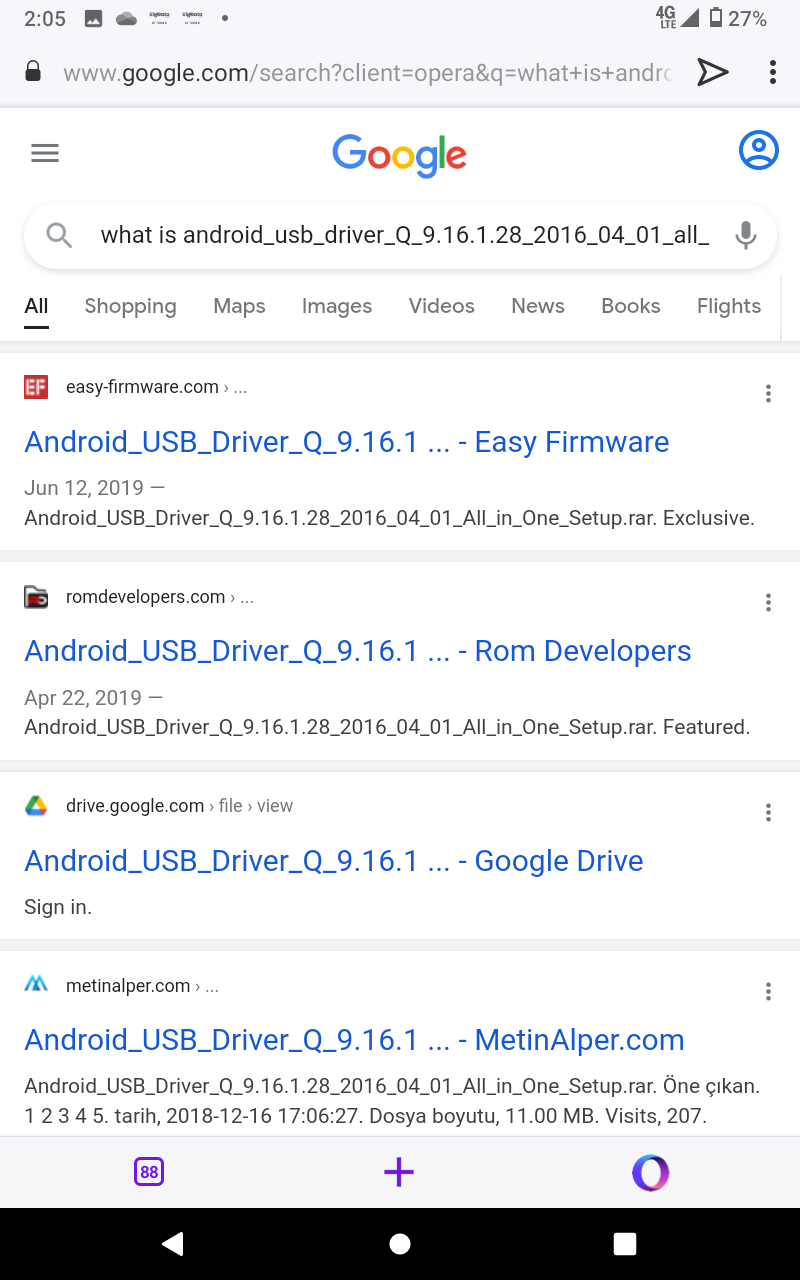Image resolution: width=800 pixels, height=1280 pixels.
Task: Switch to the Videos tab
Action: coord(441,306)
